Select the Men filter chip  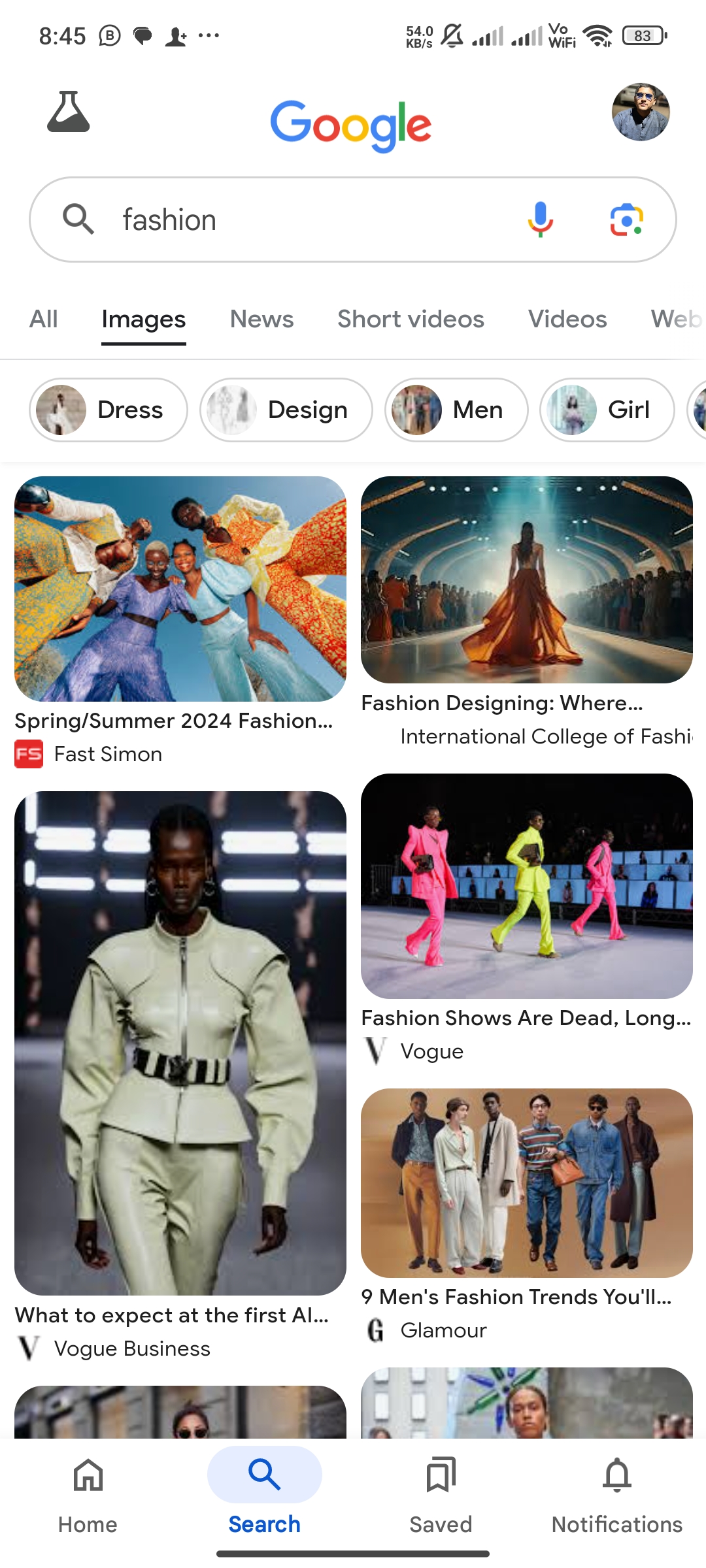tap(456, 410)
